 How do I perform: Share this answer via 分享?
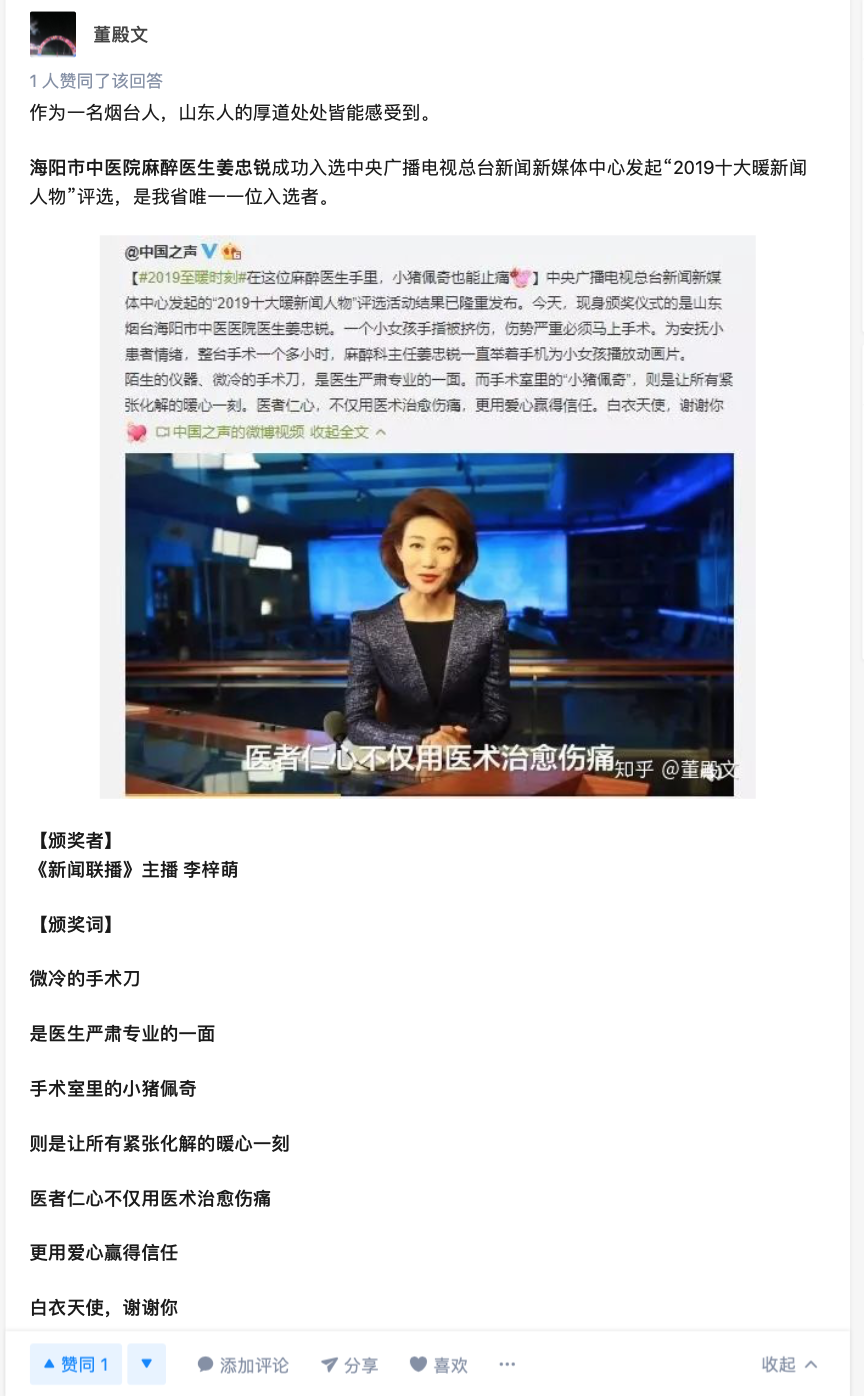pyautogui.click(x=349, y=1365)
